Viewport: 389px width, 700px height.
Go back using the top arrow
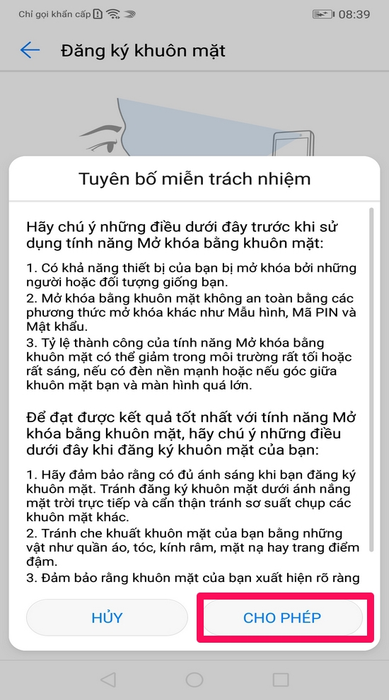[x=30, y=50]
